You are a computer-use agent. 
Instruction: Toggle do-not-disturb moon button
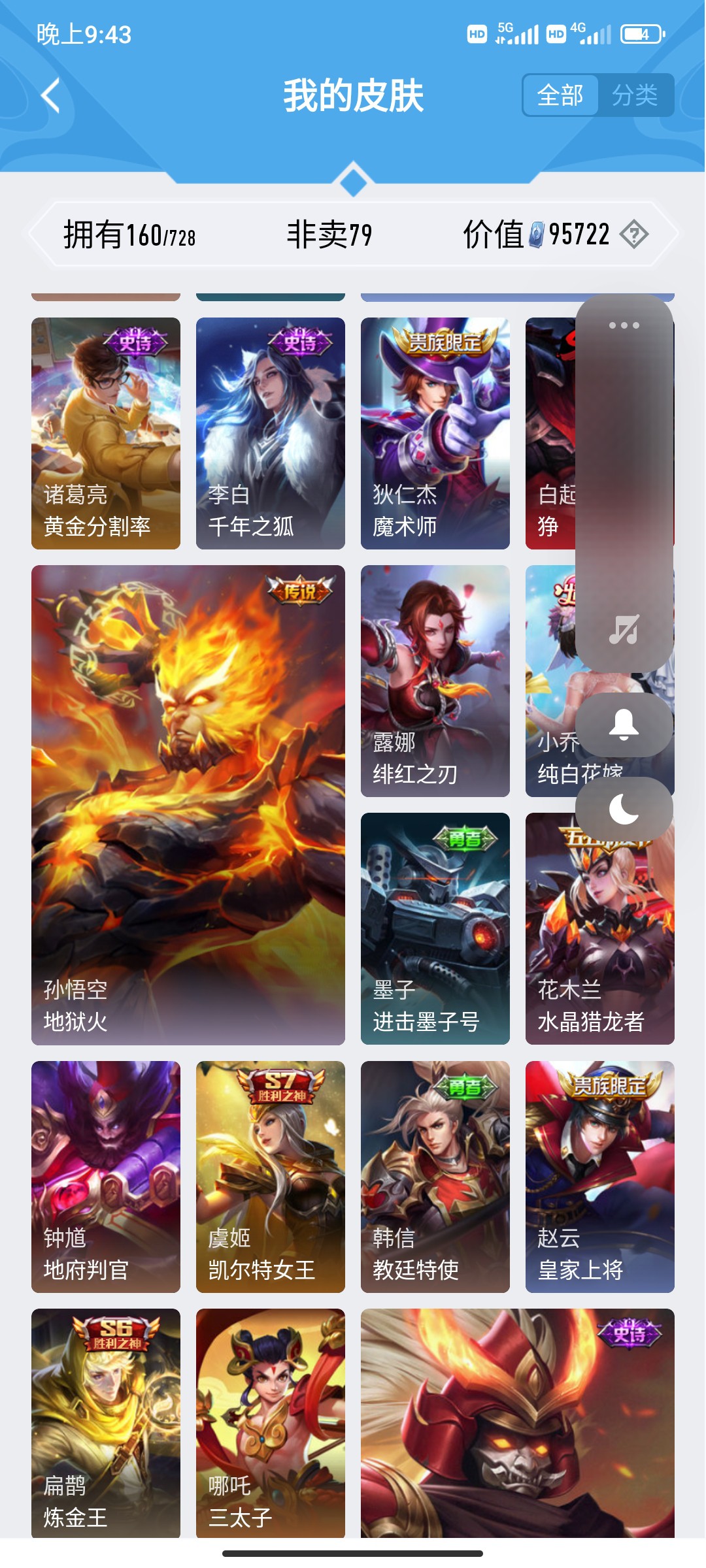(624, 809)
